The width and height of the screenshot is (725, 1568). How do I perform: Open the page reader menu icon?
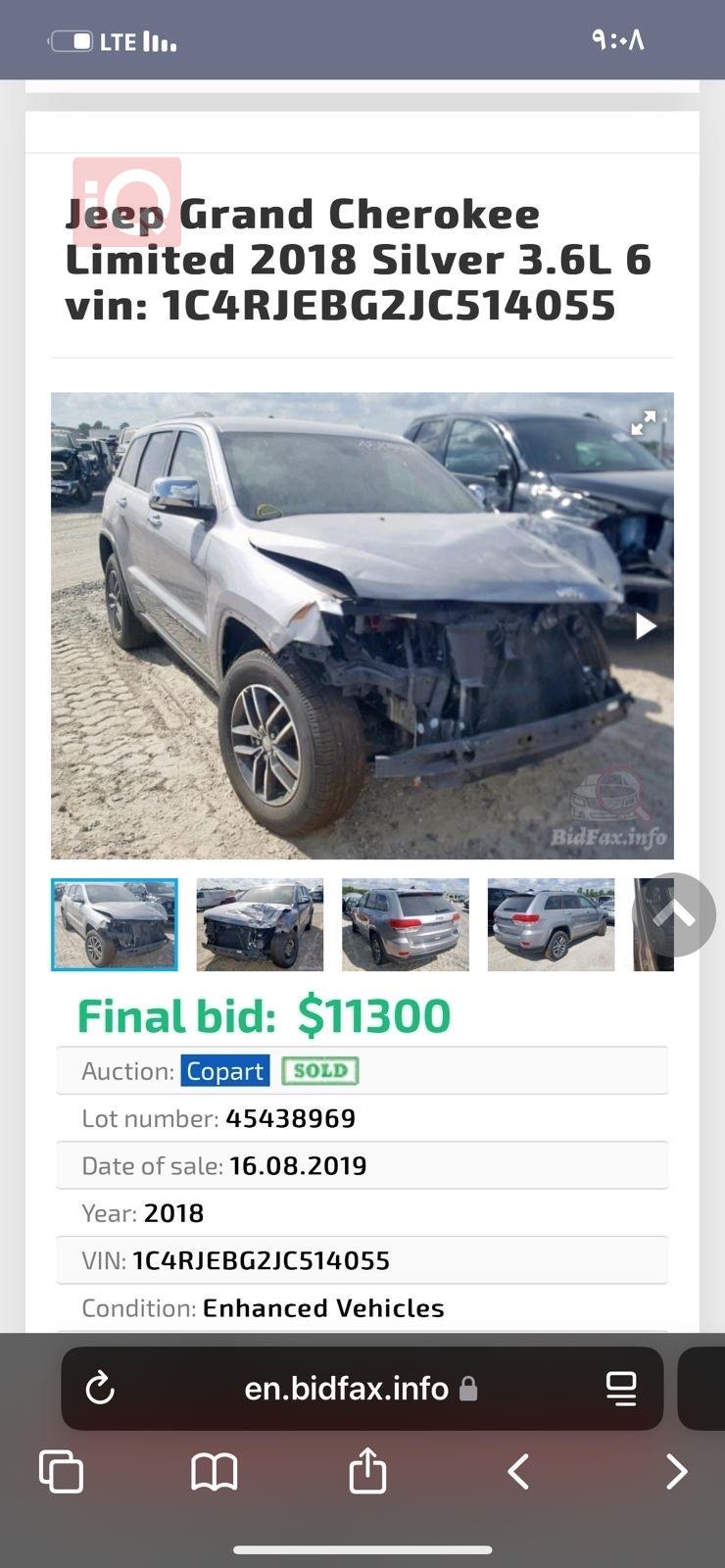tap(621, 1388)
